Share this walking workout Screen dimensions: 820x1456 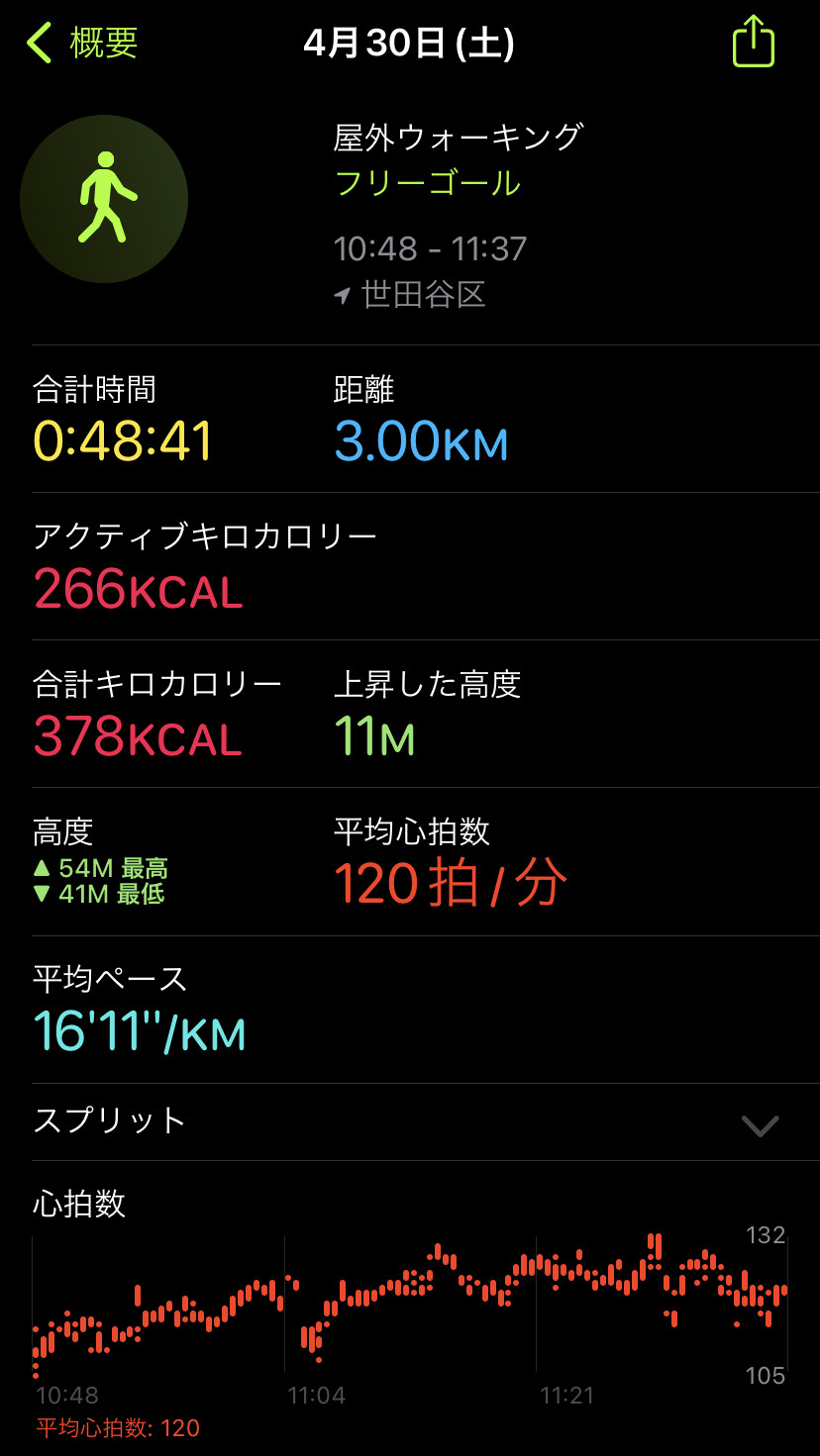[x=753, y=42]
